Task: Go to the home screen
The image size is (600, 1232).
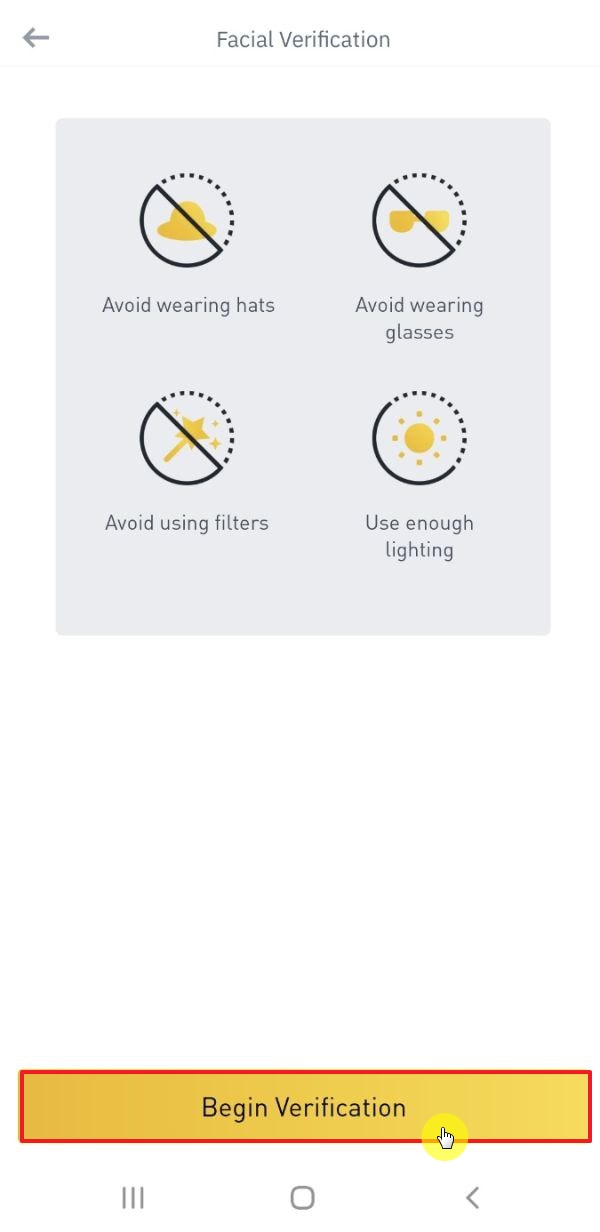Action: tap(302, 1197)
